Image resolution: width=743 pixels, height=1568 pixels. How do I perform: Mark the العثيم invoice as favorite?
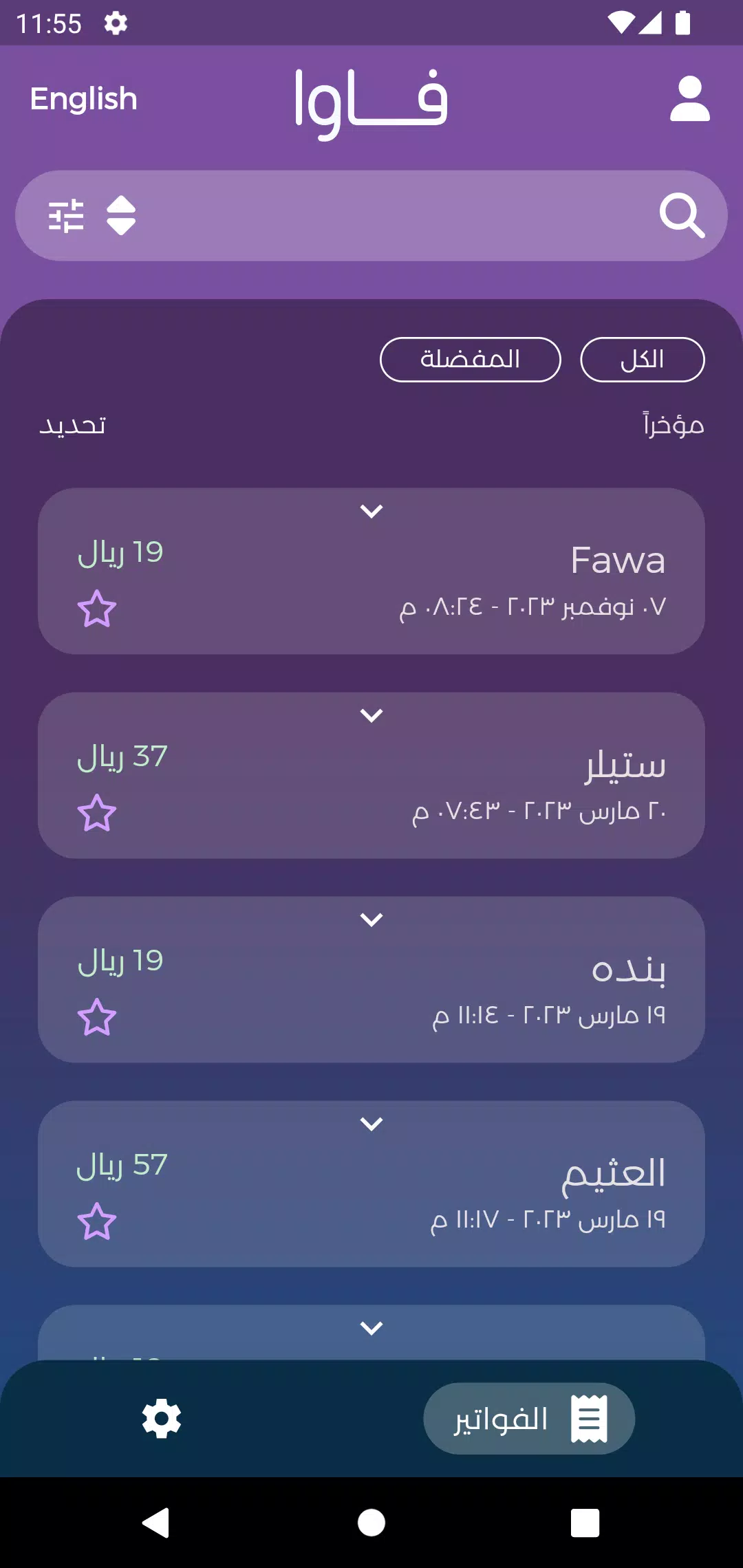point(97,1220)
